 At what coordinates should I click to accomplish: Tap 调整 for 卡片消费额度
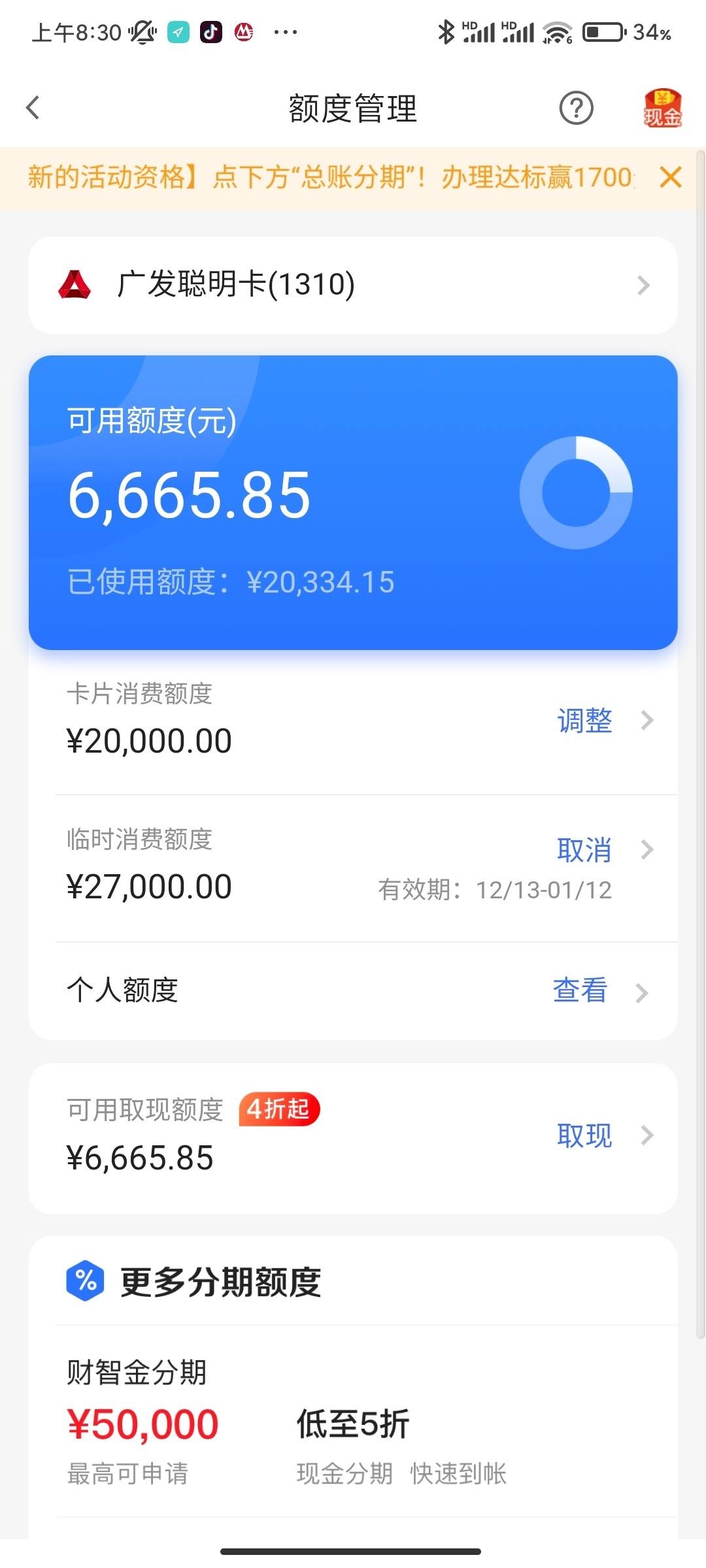[x=584, y=721]
